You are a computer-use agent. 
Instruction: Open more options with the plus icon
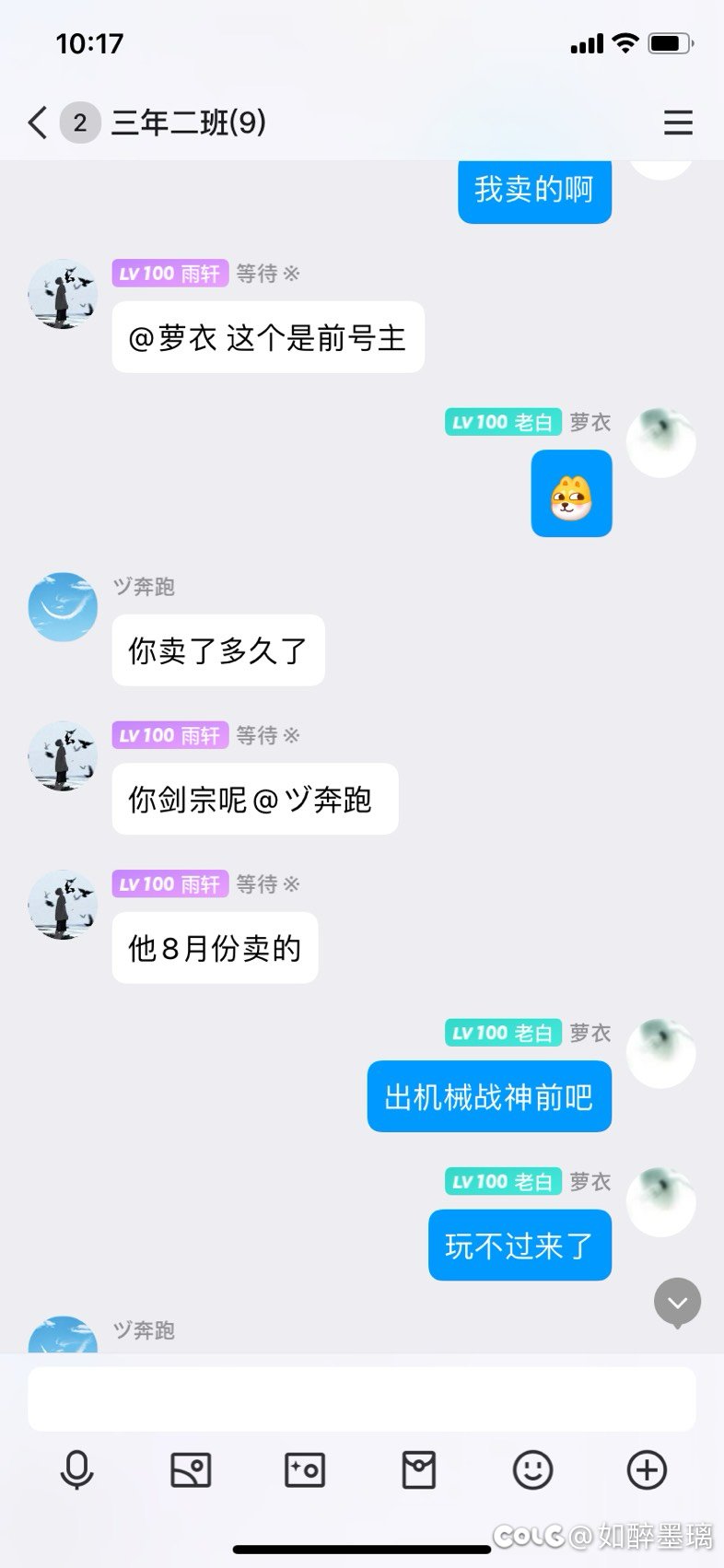(x=647, y=1469)
